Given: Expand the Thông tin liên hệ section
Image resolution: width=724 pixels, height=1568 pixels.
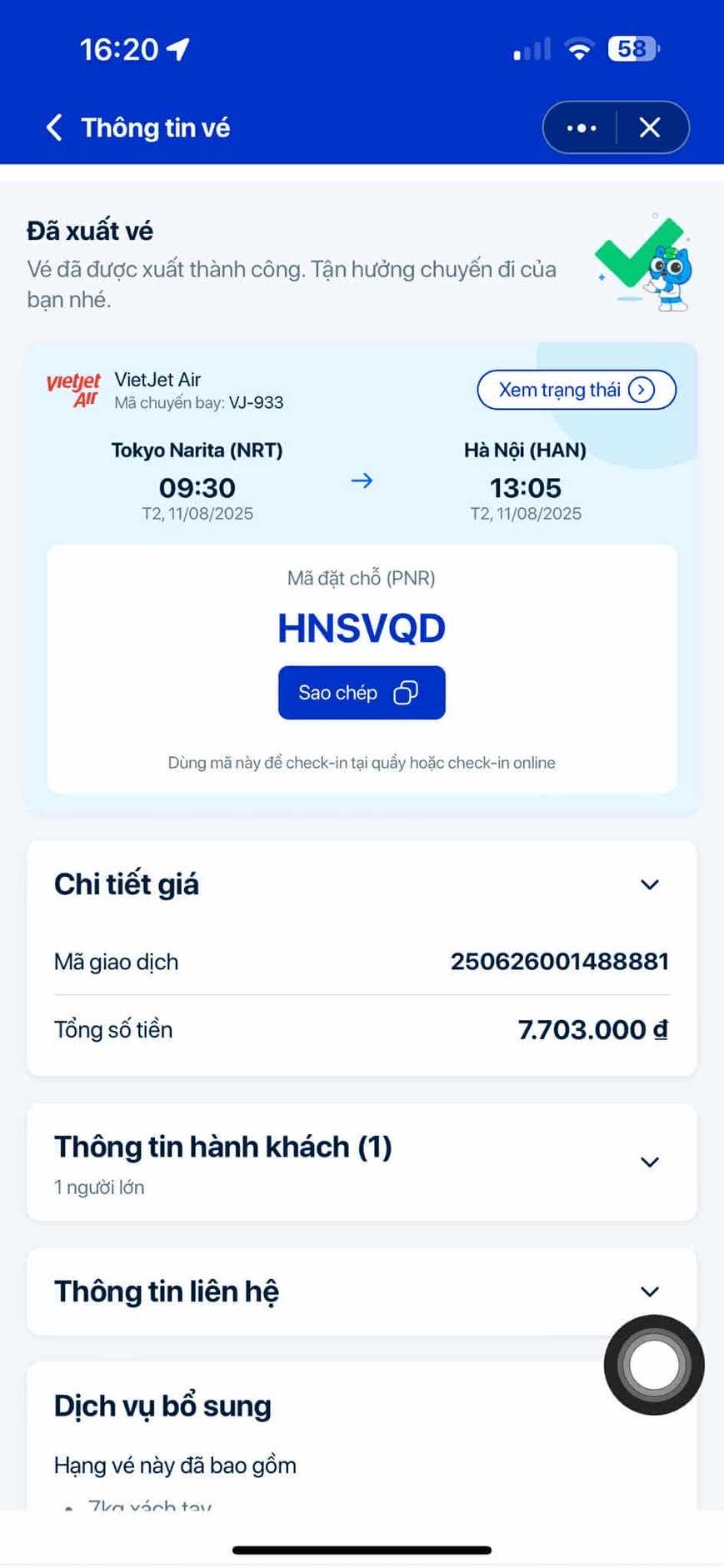Looking at the screenshot, I should click(x=649, y=1291).
